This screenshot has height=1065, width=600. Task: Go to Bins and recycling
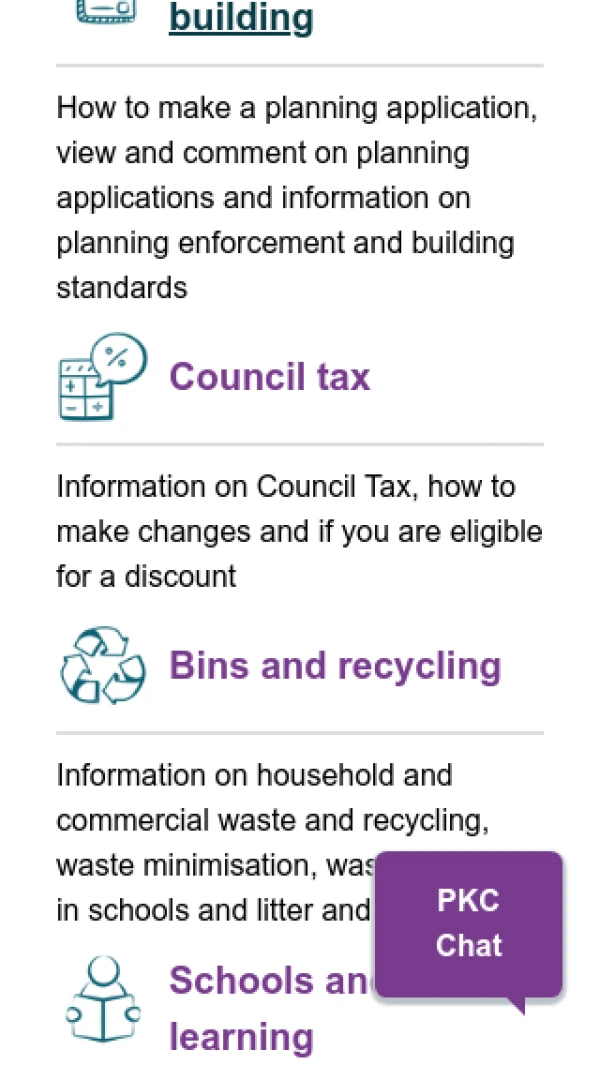(335, 666)
